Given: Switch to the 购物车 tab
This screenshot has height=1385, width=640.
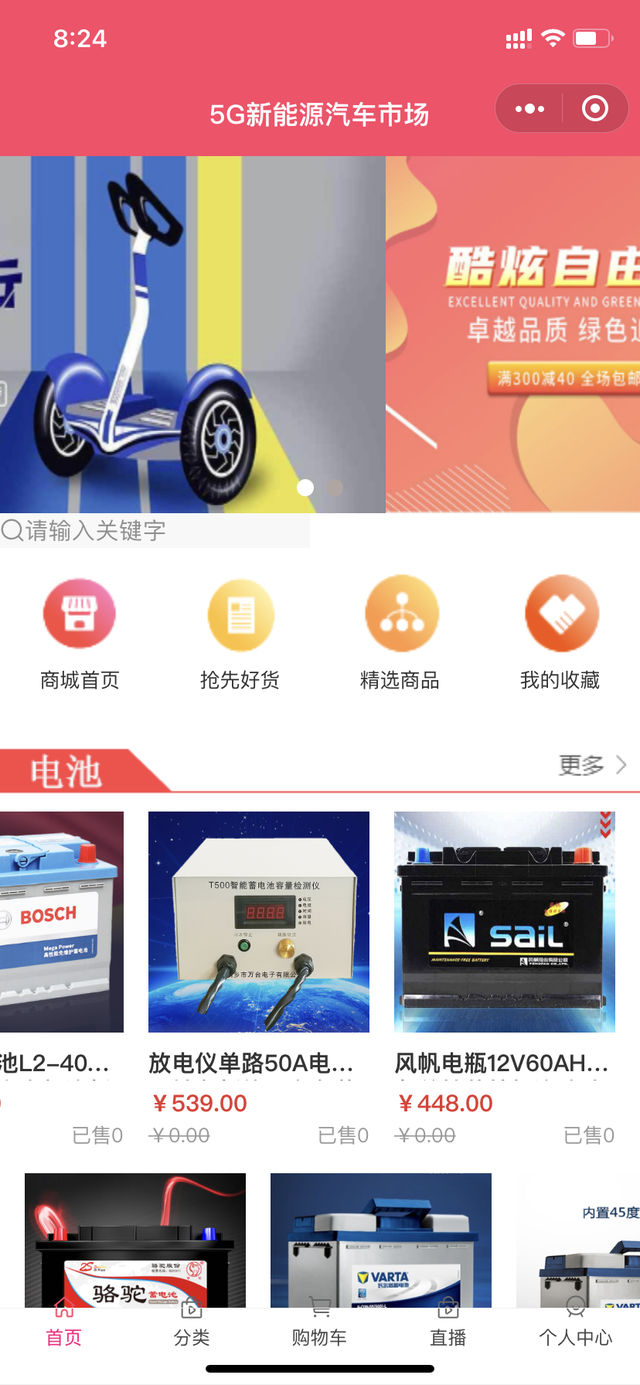Looking at the screenshot, I should coord(319,1324).
